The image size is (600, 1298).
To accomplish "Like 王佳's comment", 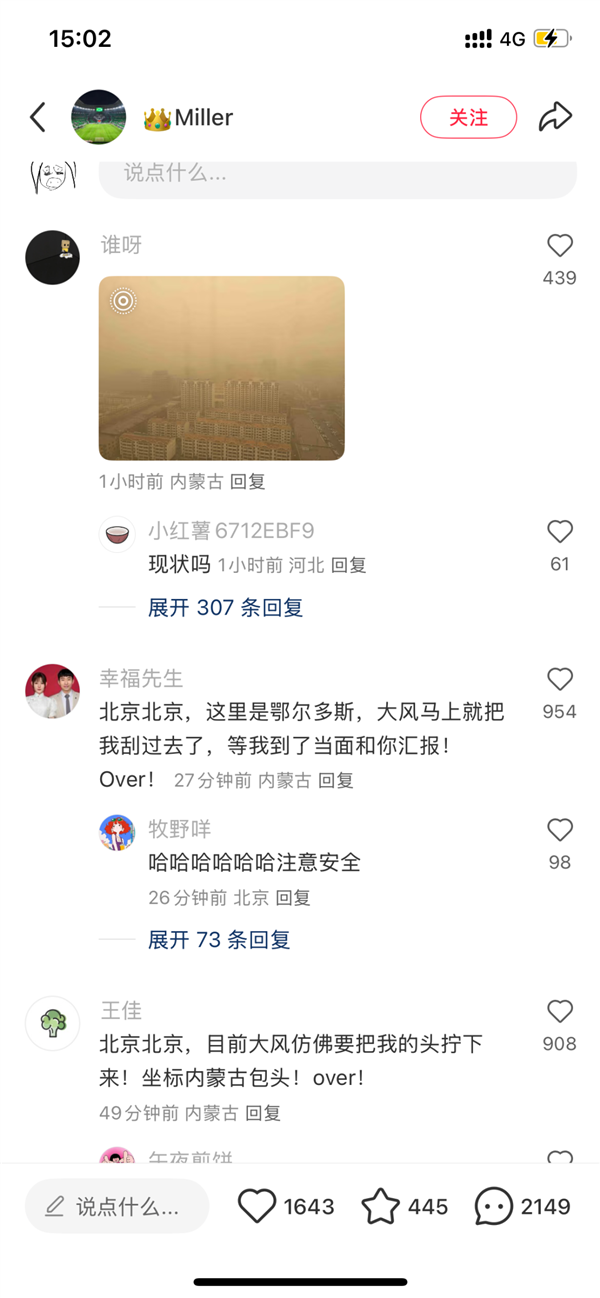I will click(560, 1012).
